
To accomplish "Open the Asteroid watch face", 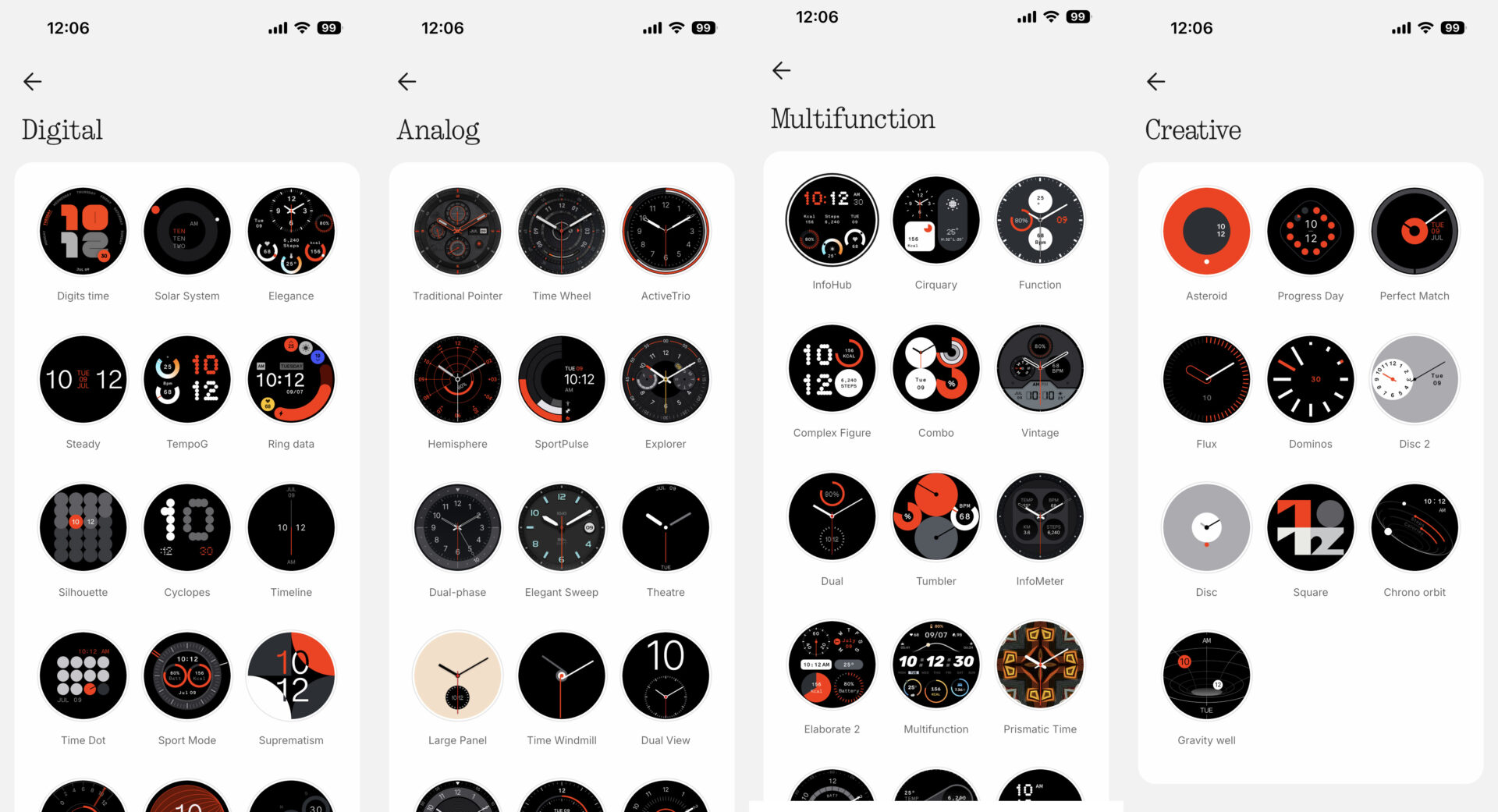I will [1206, 232].
